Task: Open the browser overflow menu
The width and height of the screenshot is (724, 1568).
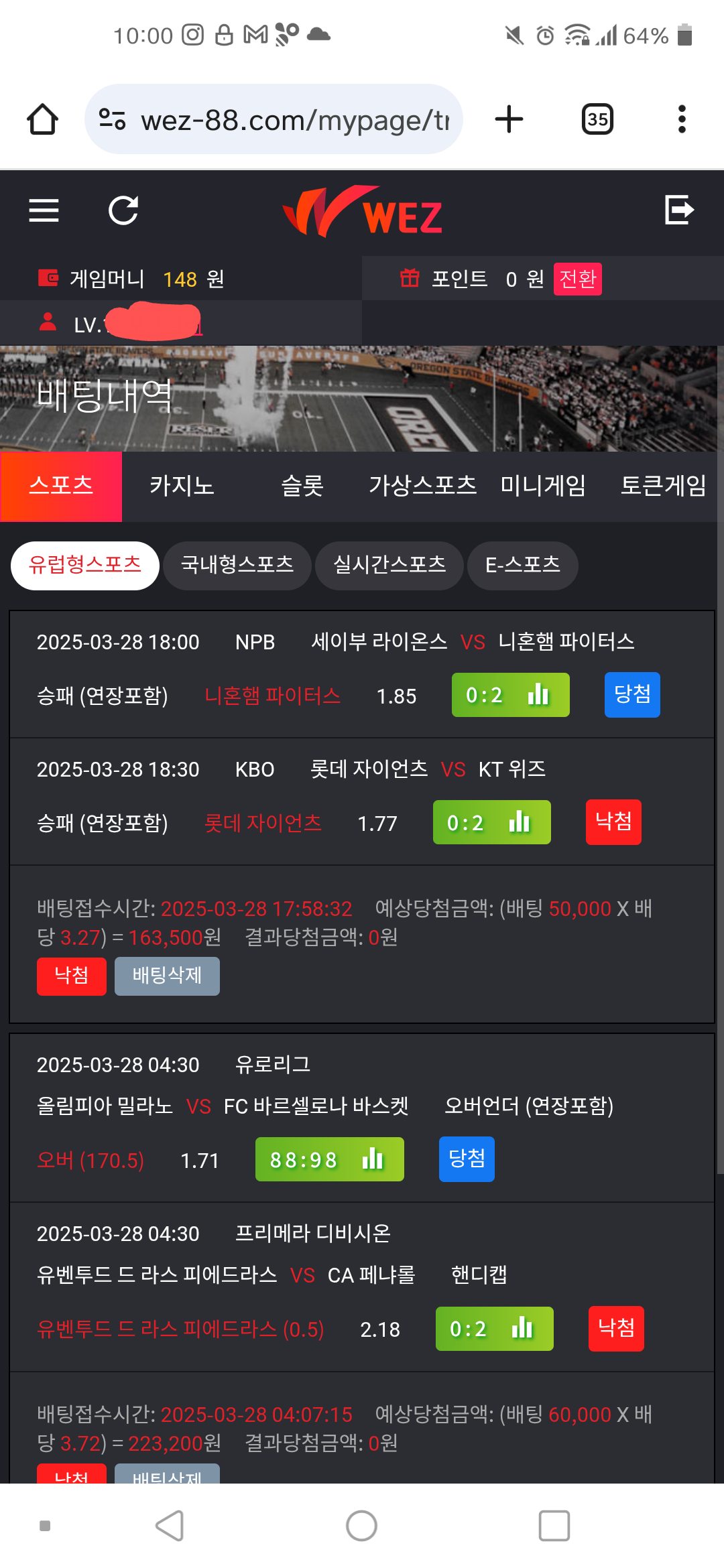Action: coord(682,119)
